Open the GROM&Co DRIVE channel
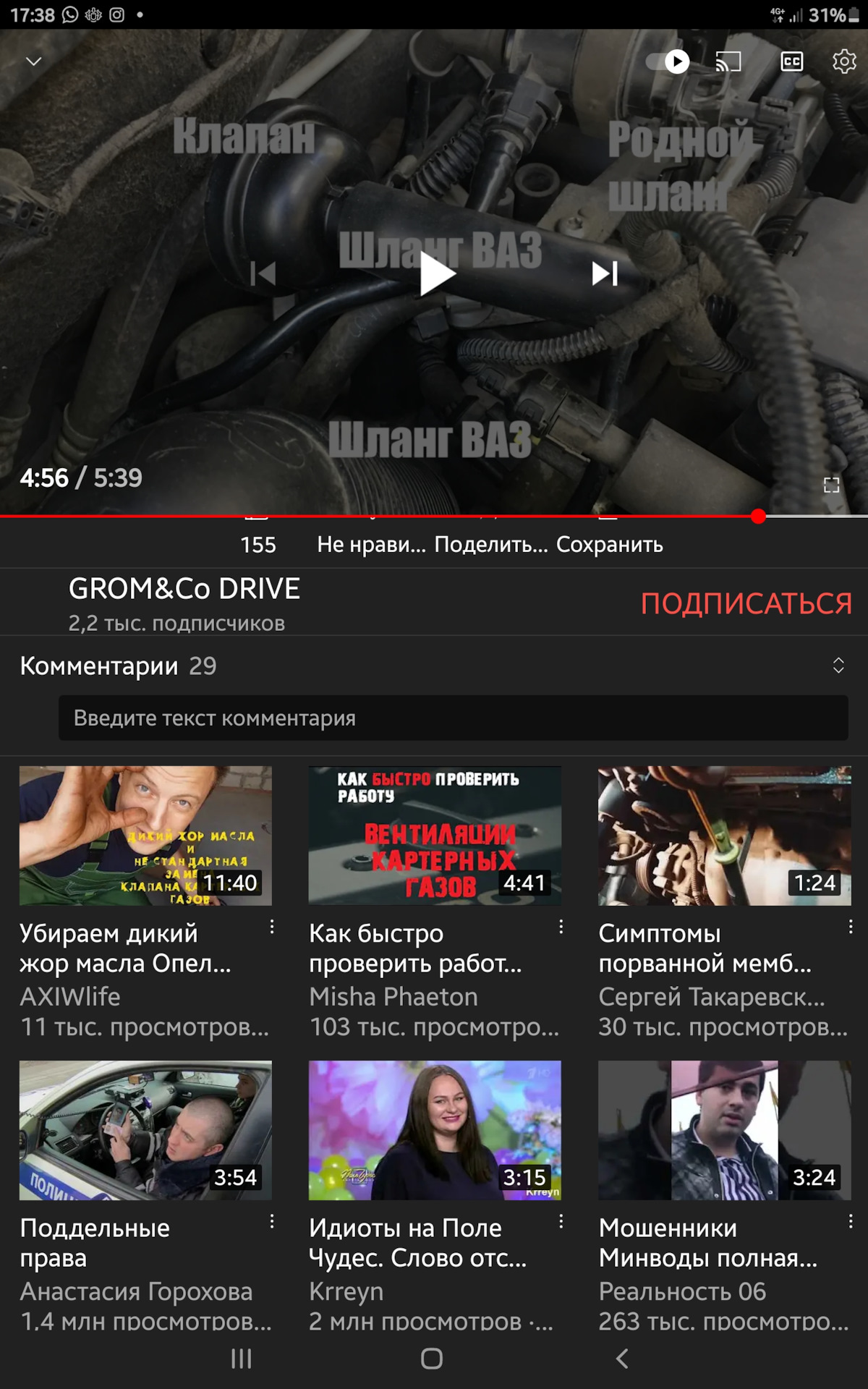Image resolution: width=868 pixels, height=1389 pixels. click(x=184, y=590)
